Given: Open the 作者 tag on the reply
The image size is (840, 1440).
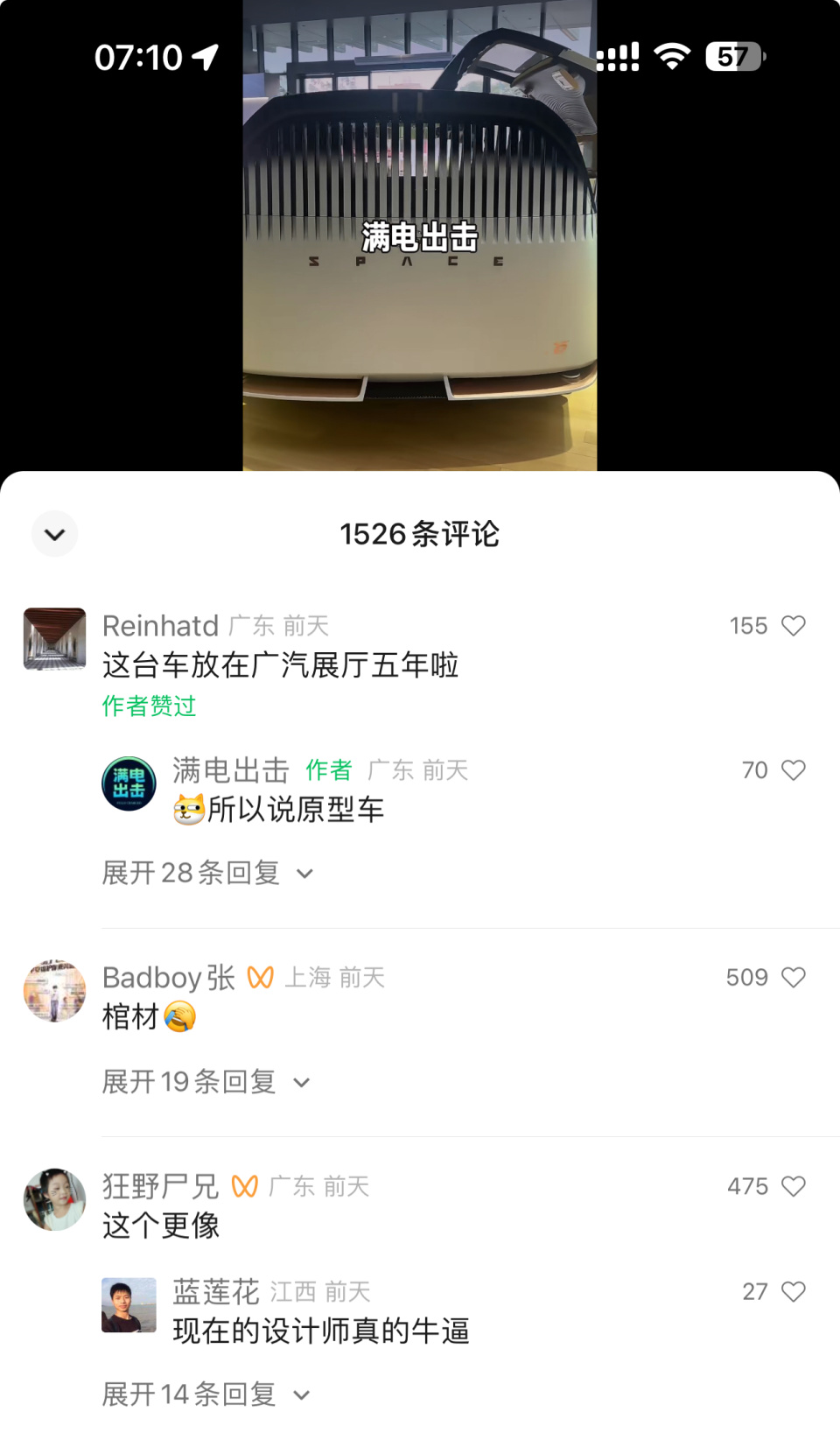Looking at the screenshot, I should (x=328, y=770).
